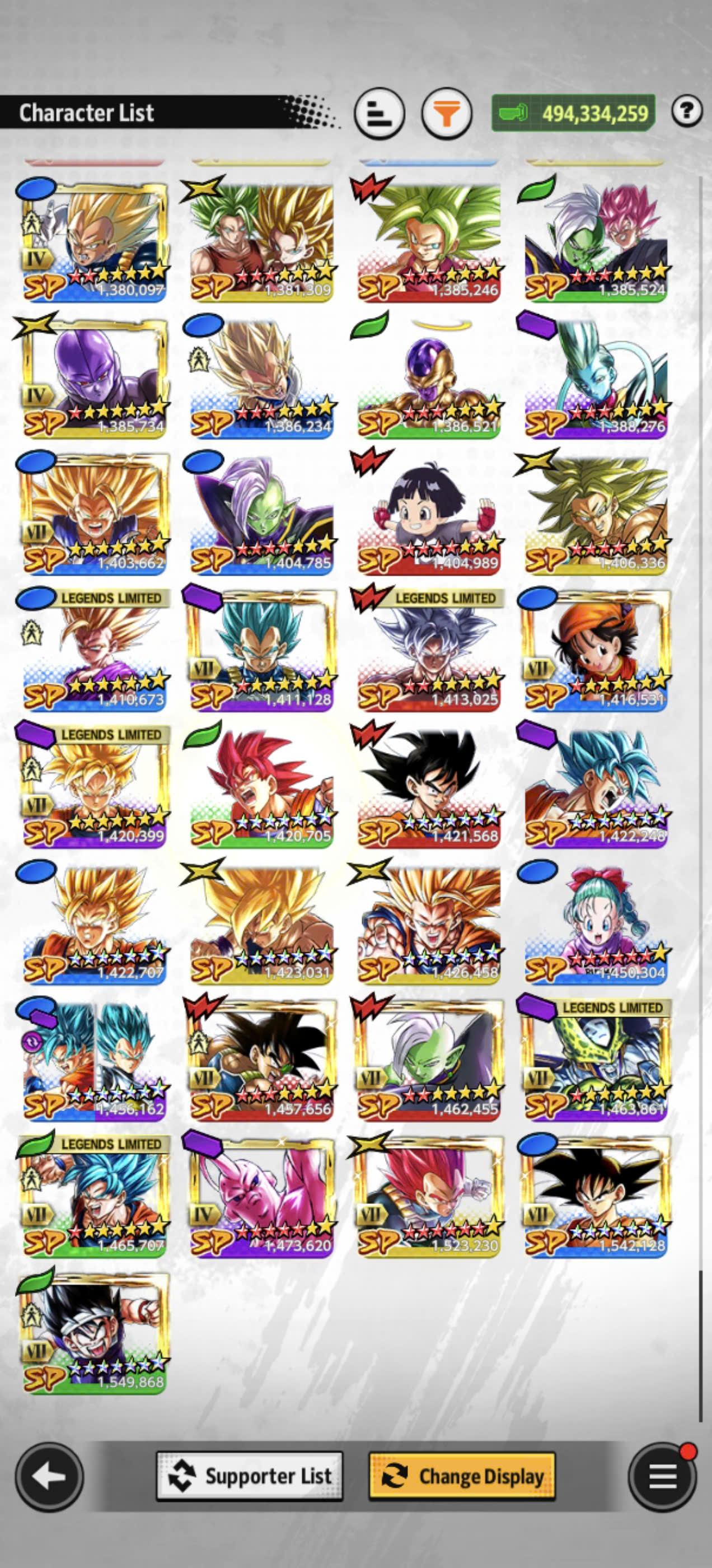Viewport: 712px width, 1568px height.
Task: Open the Pan character card 1,404,989
Action: pyautogui.click(x=429, y=513)
